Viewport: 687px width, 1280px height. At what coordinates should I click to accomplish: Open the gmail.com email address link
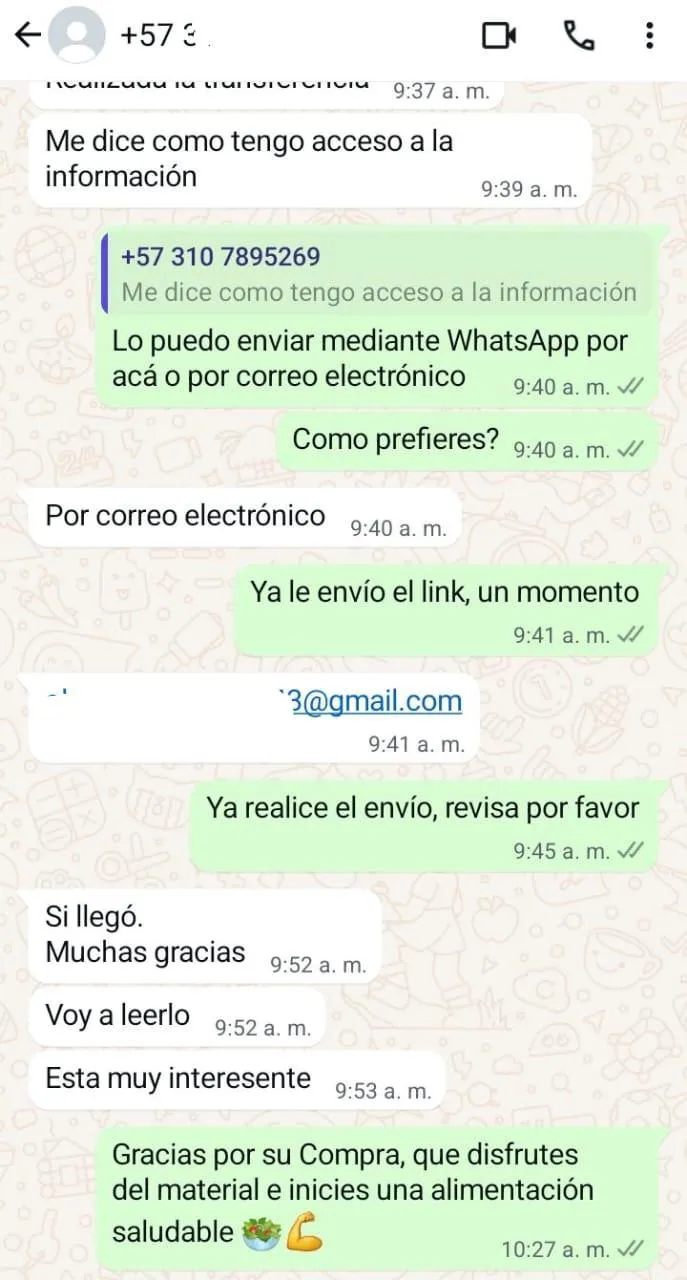pos(375,701)
